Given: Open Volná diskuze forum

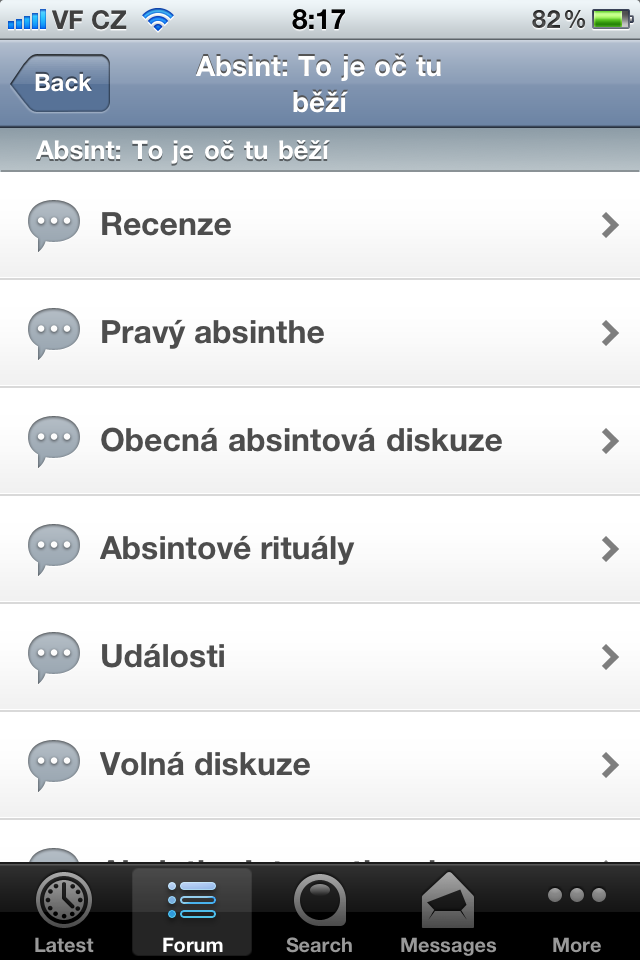Looking at the screenshot, I should (x=320, y=765).
